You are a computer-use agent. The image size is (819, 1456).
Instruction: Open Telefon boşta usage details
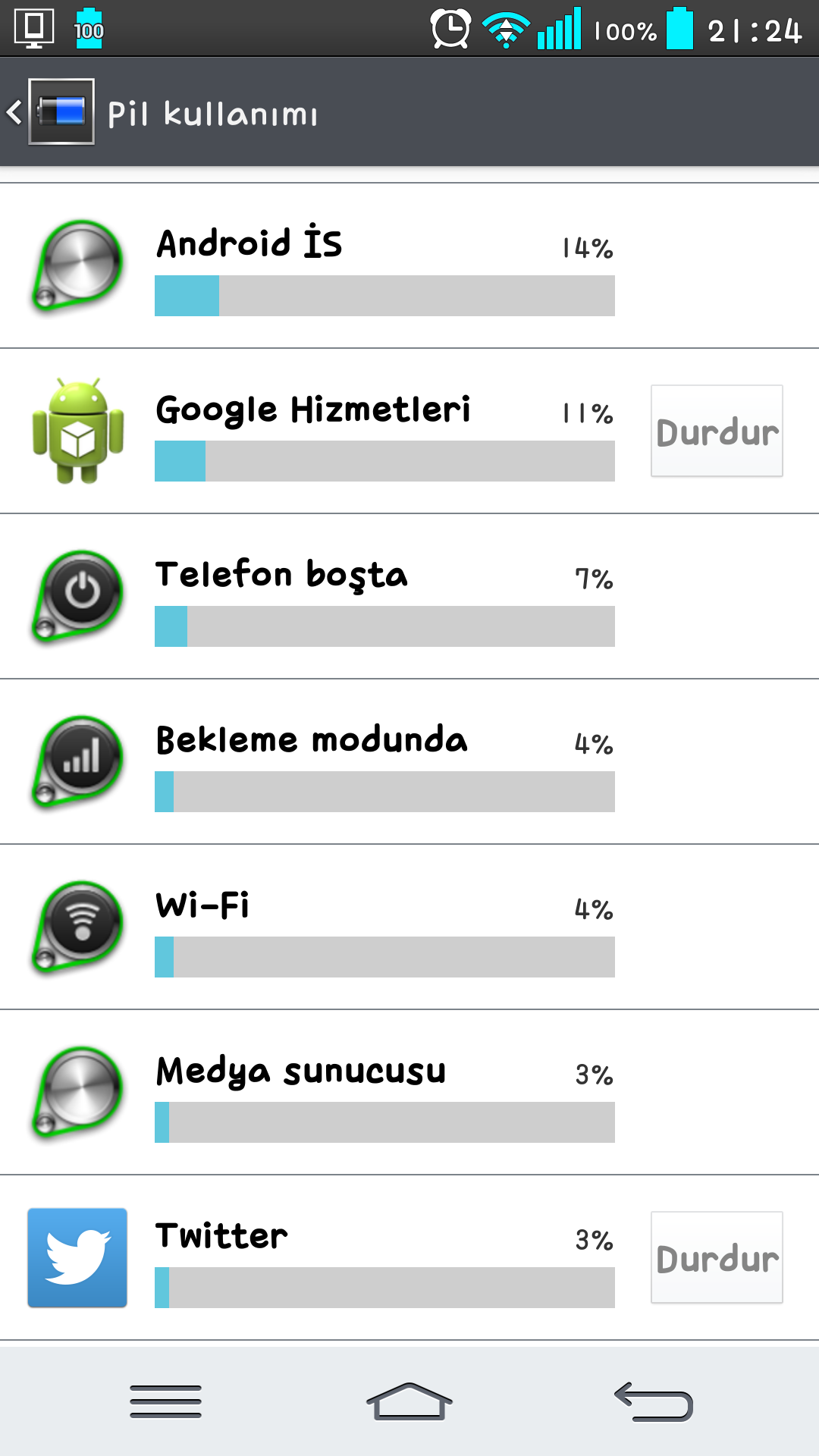(409, 596)
